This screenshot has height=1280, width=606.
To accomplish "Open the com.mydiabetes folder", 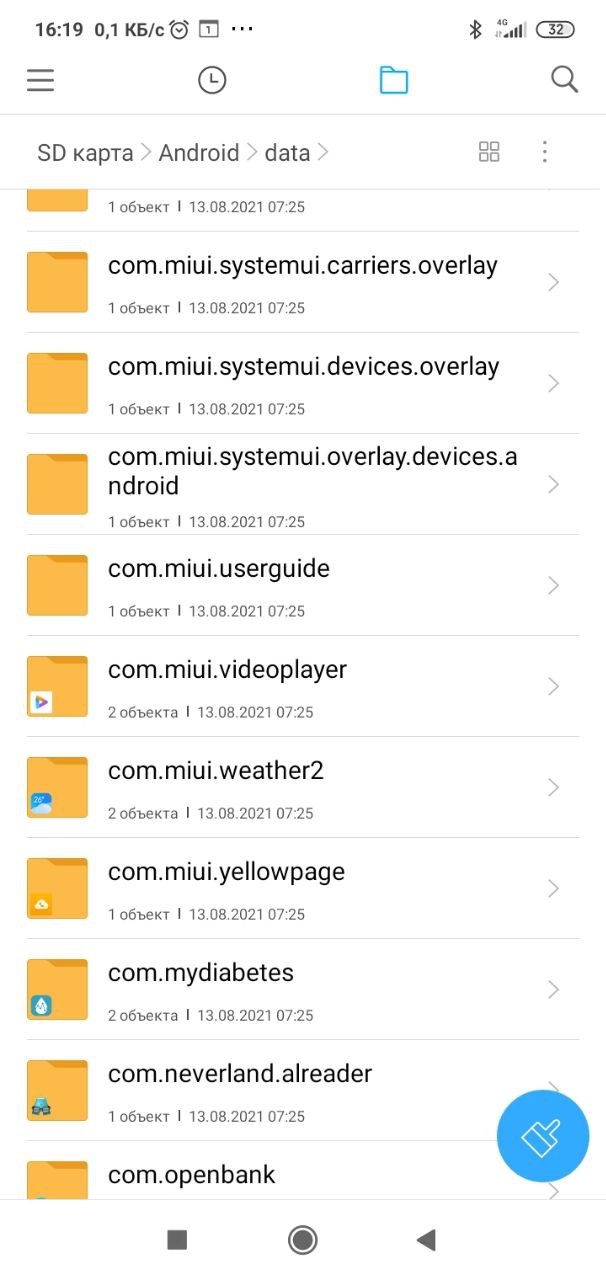I will (x=303, y=989).
